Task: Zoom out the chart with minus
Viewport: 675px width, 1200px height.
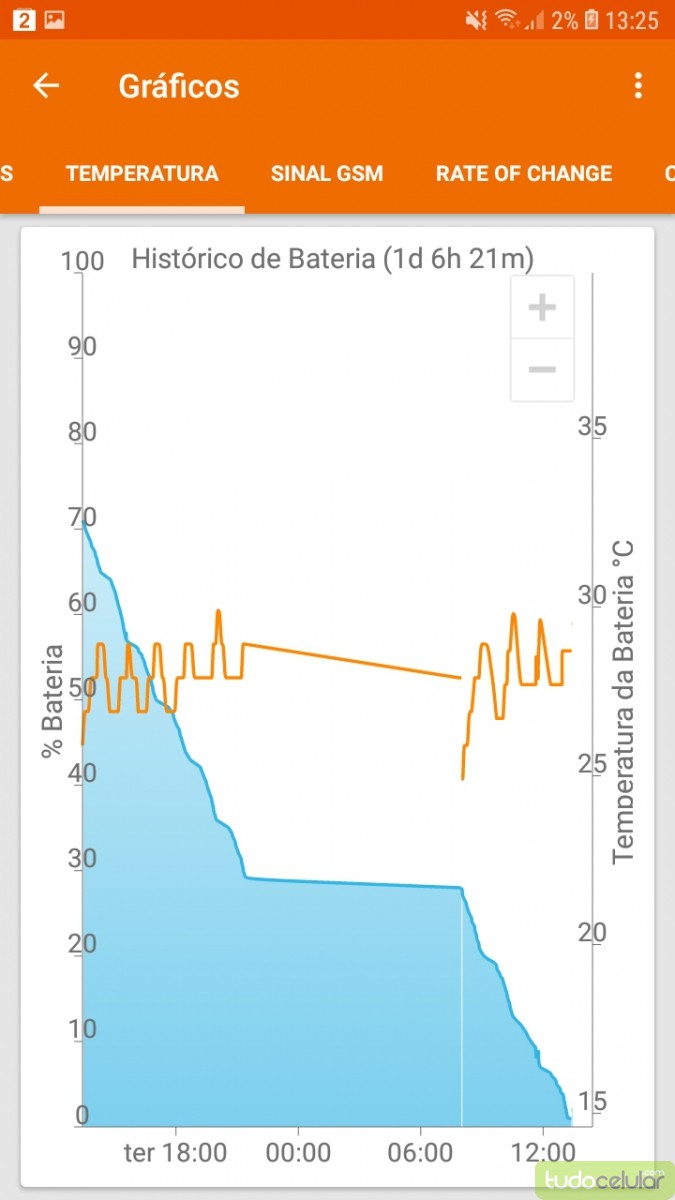Action: coord(542,370)
